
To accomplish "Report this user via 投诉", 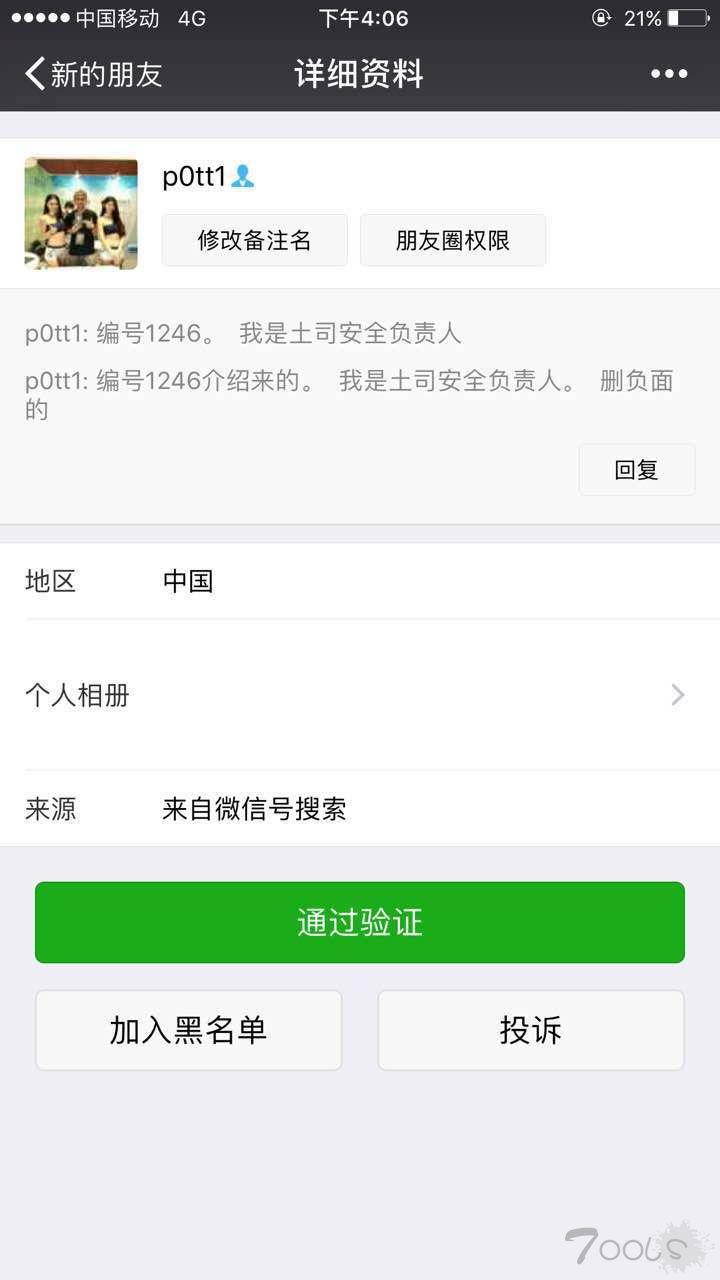I will click(x=531, y=1030).
